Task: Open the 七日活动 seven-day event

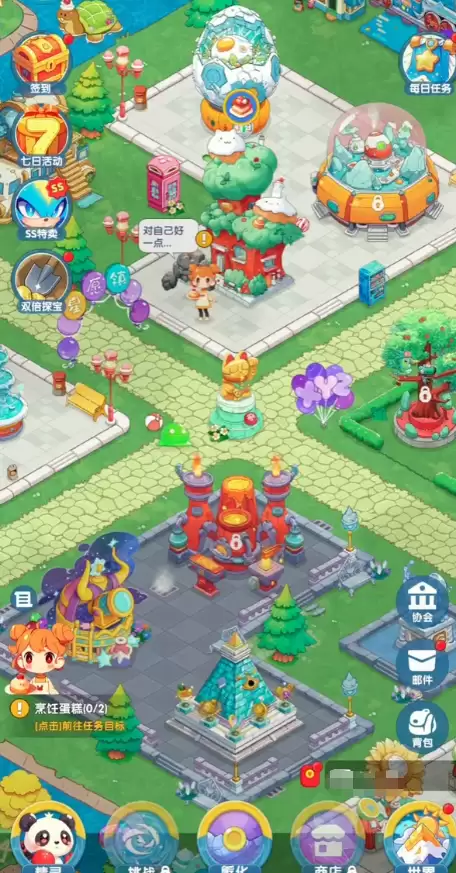Action: [42, 136]
